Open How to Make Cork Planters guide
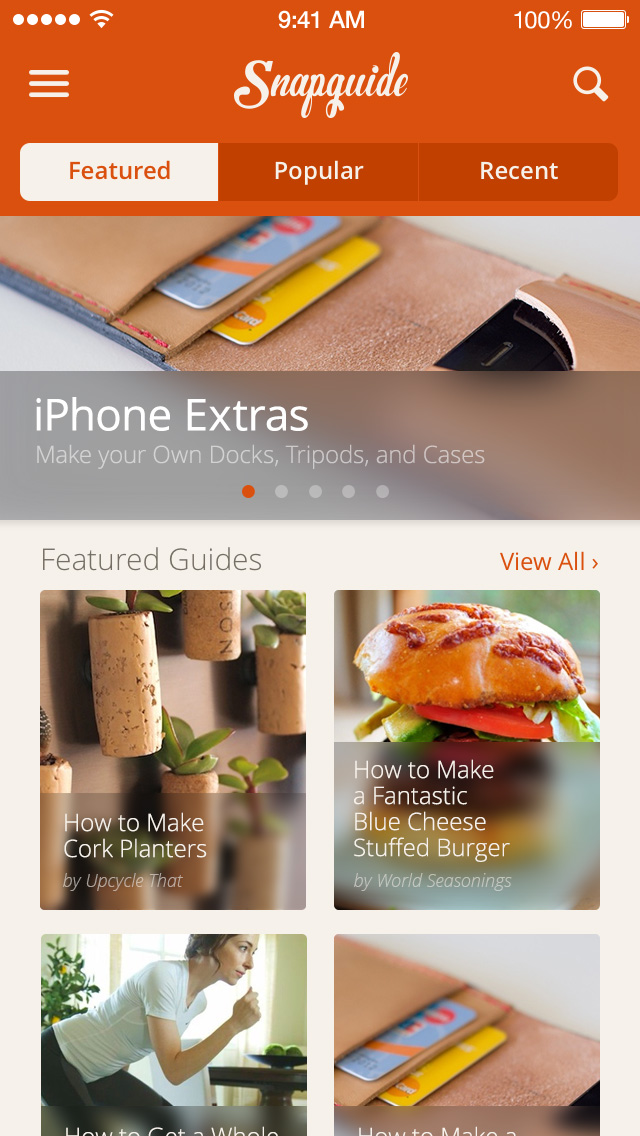The height and width of the screenshot is (1136, 640). [173, 750]
